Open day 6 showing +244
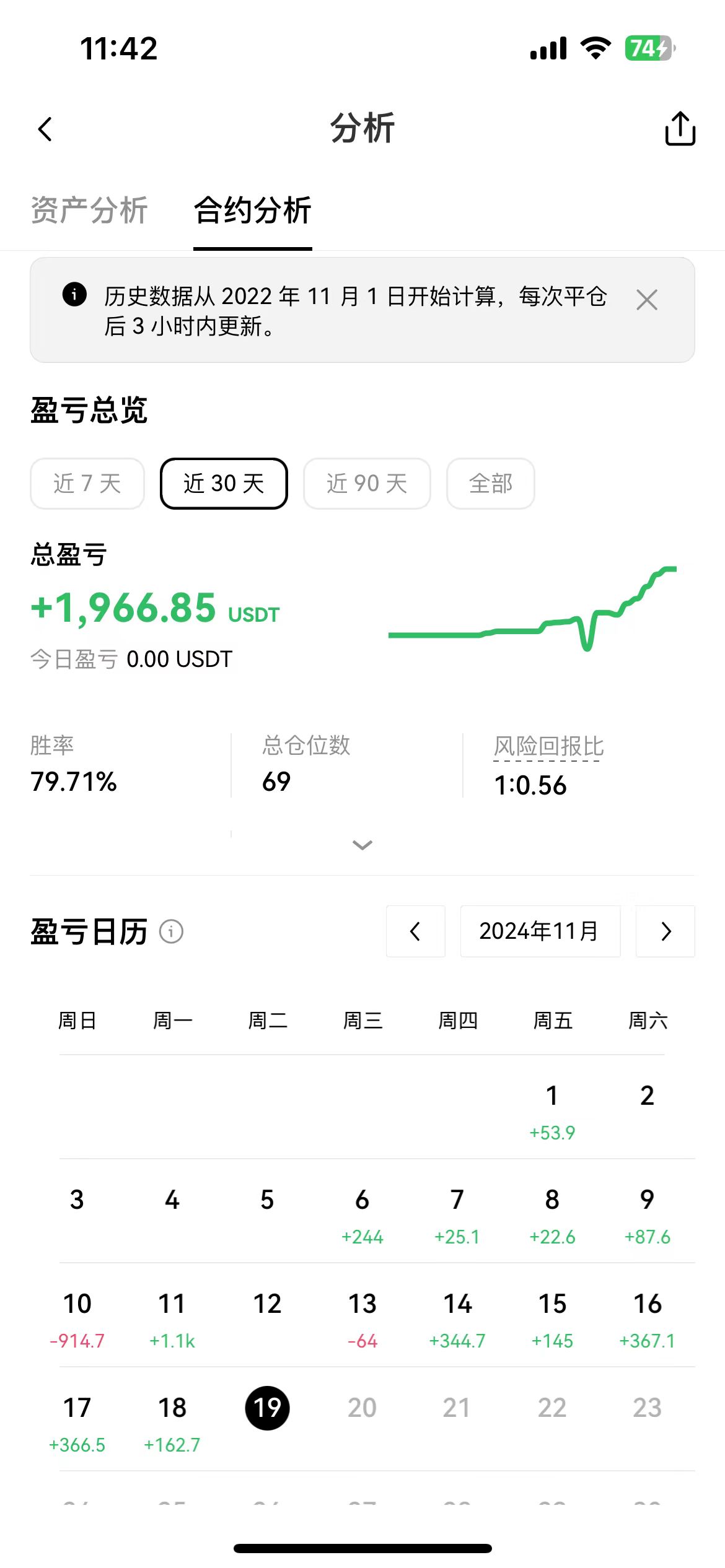The height and width of the screenshot is (1568, 725). coord(362,1215)
